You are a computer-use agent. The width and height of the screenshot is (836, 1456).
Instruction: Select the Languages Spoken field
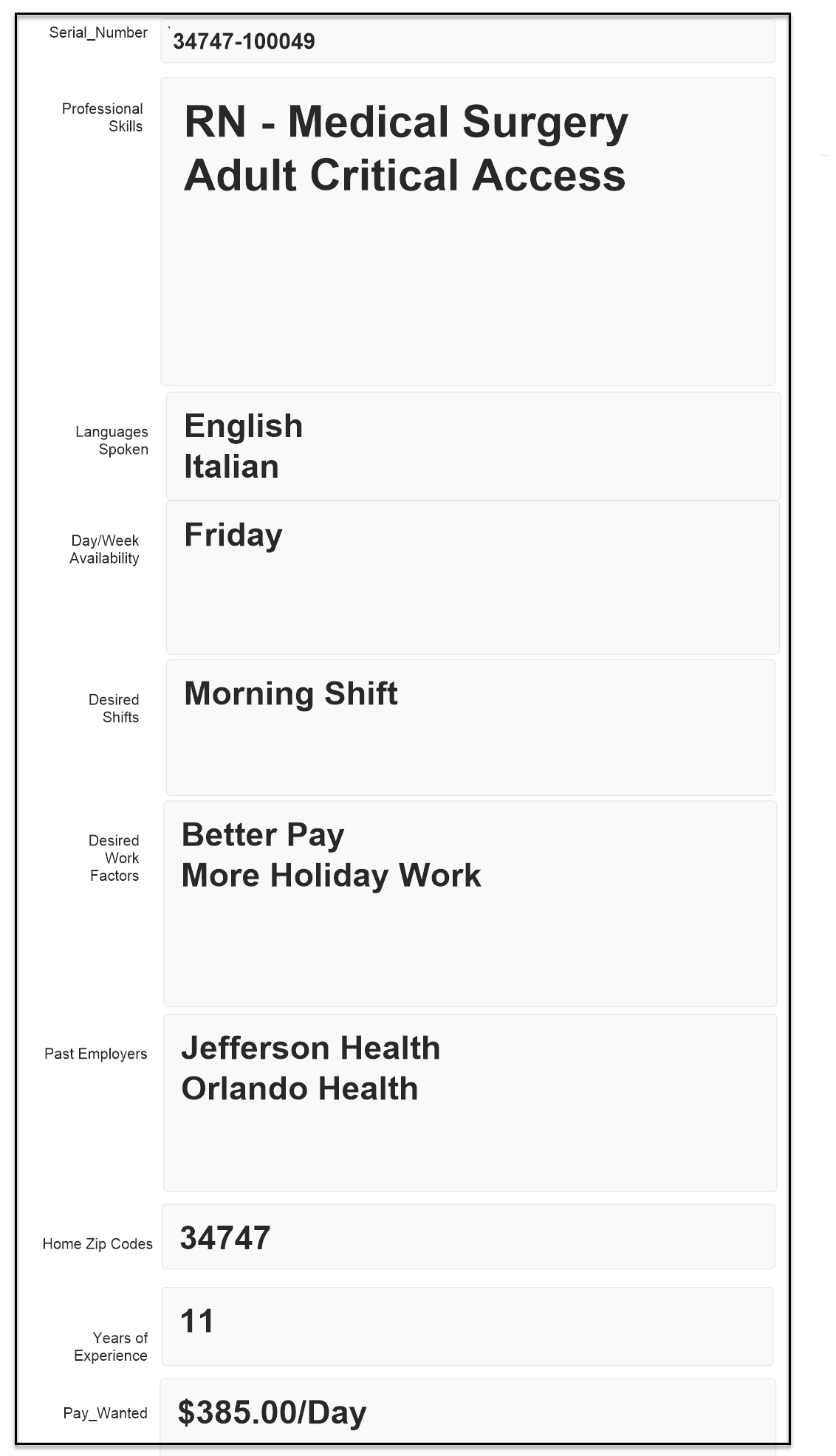(473, 446)
